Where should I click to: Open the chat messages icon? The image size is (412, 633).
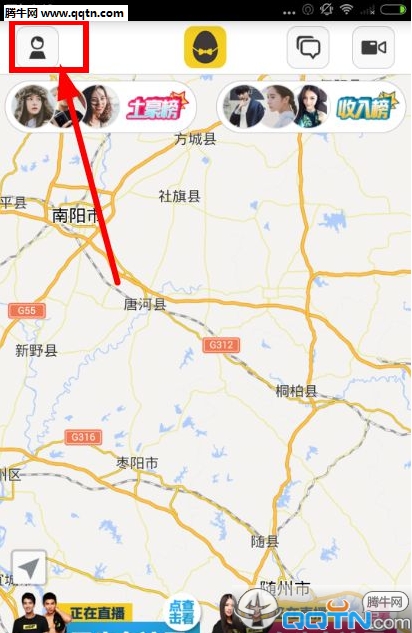point(308,48)
